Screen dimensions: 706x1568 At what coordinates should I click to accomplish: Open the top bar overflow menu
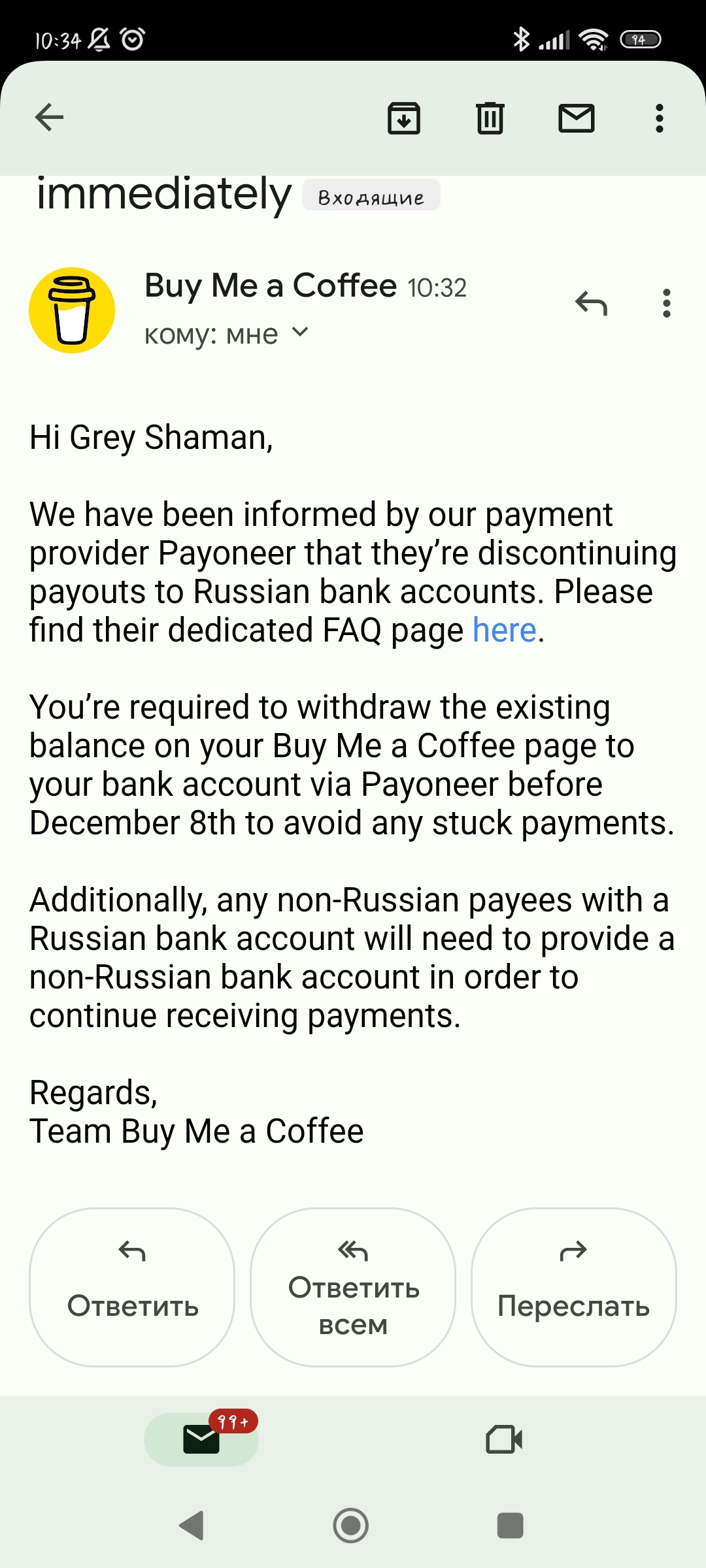click(x=660, y=118)
